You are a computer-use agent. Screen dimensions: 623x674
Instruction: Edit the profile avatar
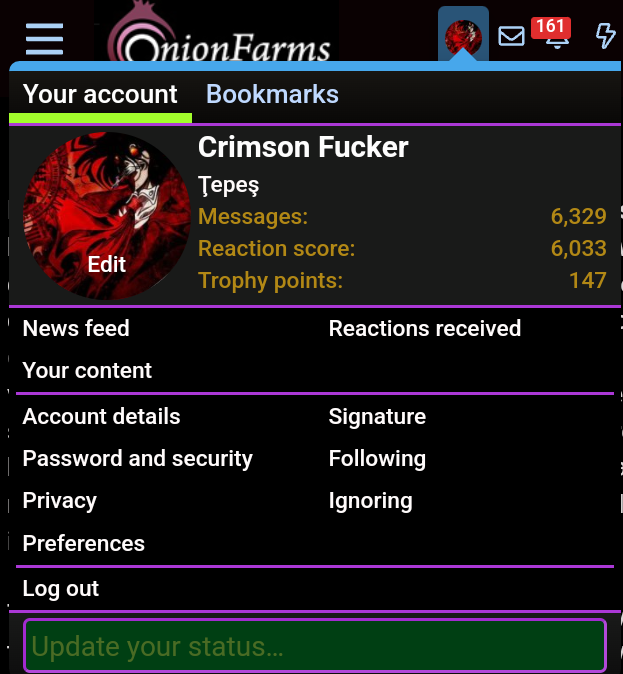pyautogui.click(x=107, y=264)
